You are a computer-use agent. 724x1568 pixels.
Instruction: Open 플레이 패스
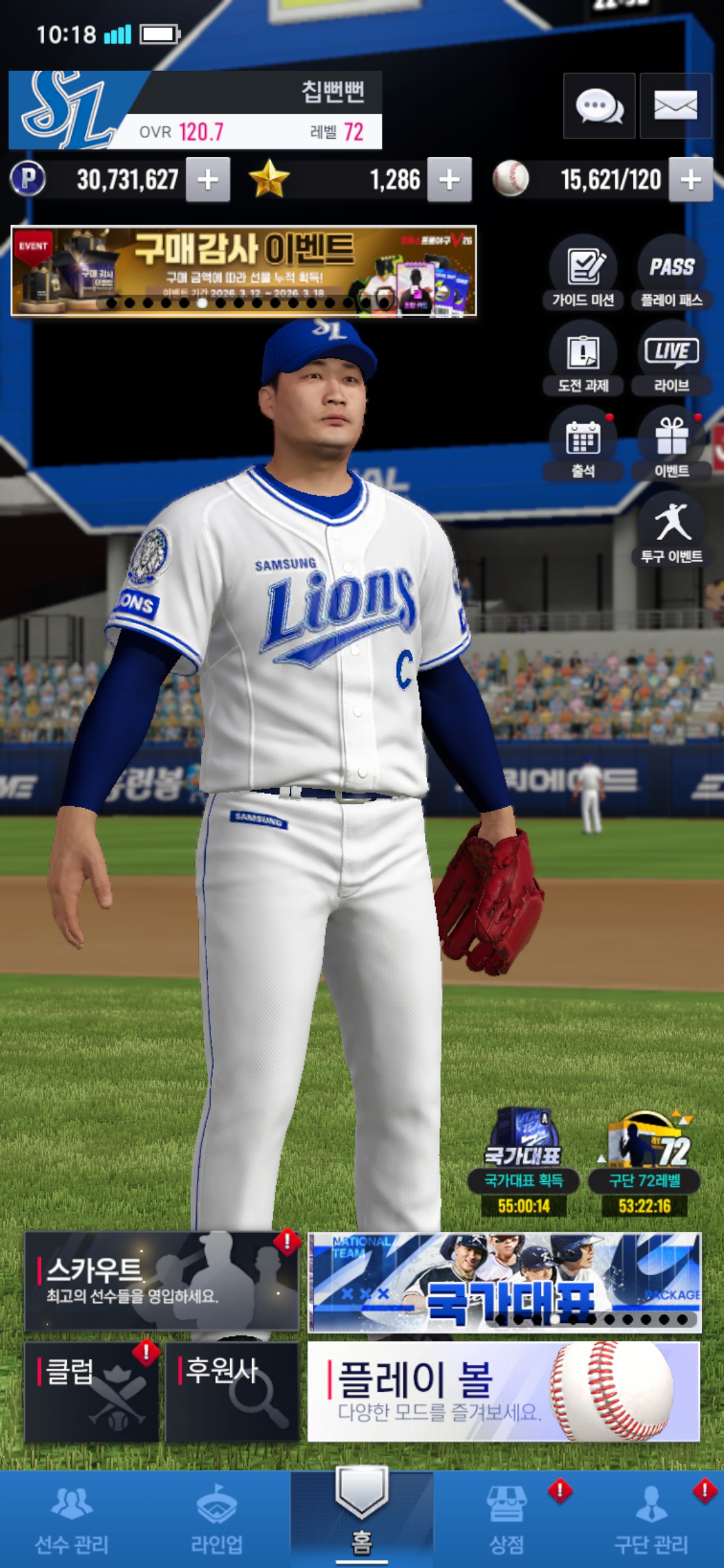click(x=672, y=272)
